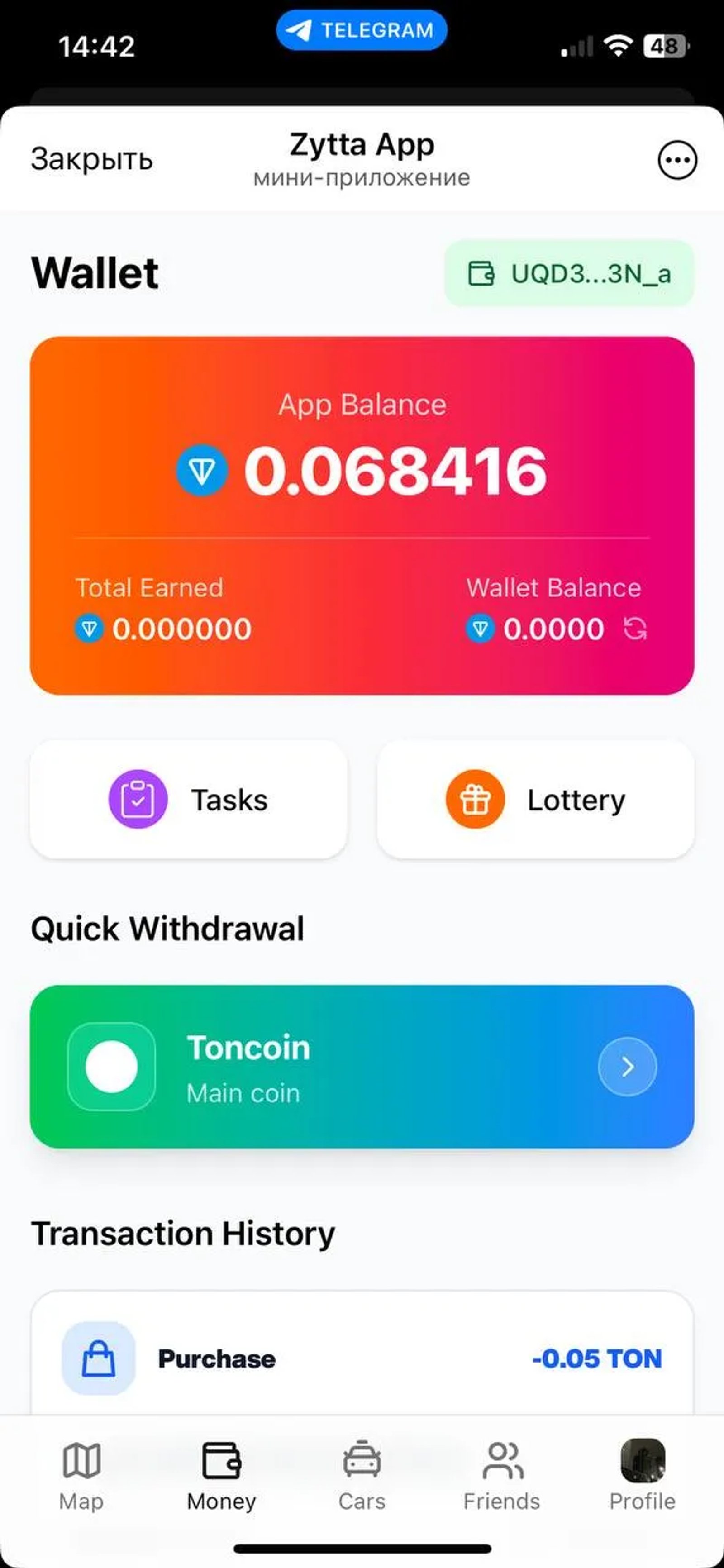
Task: Tap the Cars taxi icon
Action: pos(362,1459)
